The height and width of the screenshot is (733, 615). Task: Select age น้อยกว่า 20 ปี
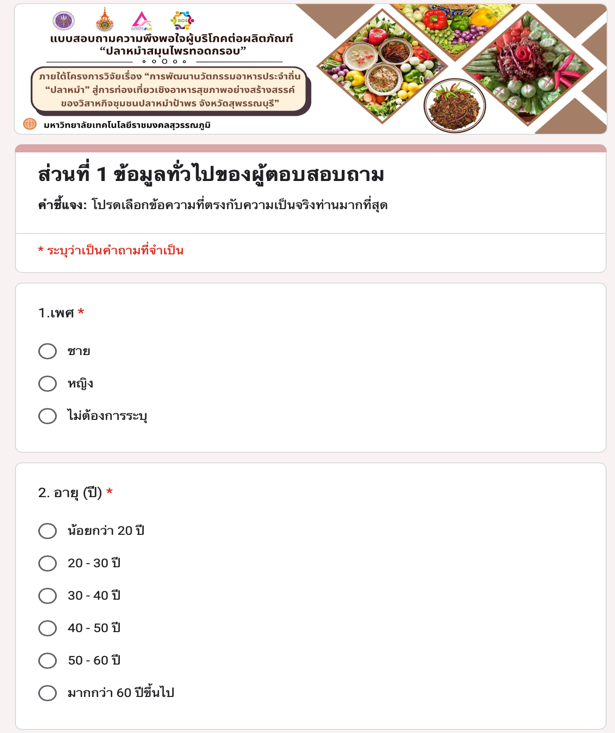[x=47, y=531]
